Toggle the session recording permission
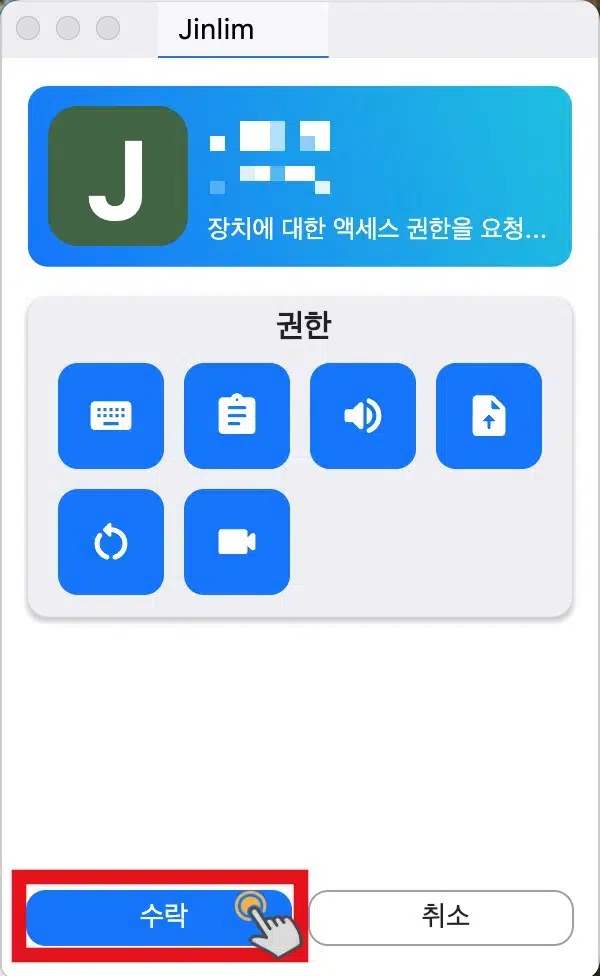This screenshot has height=976, width=600. coord(237,542)
